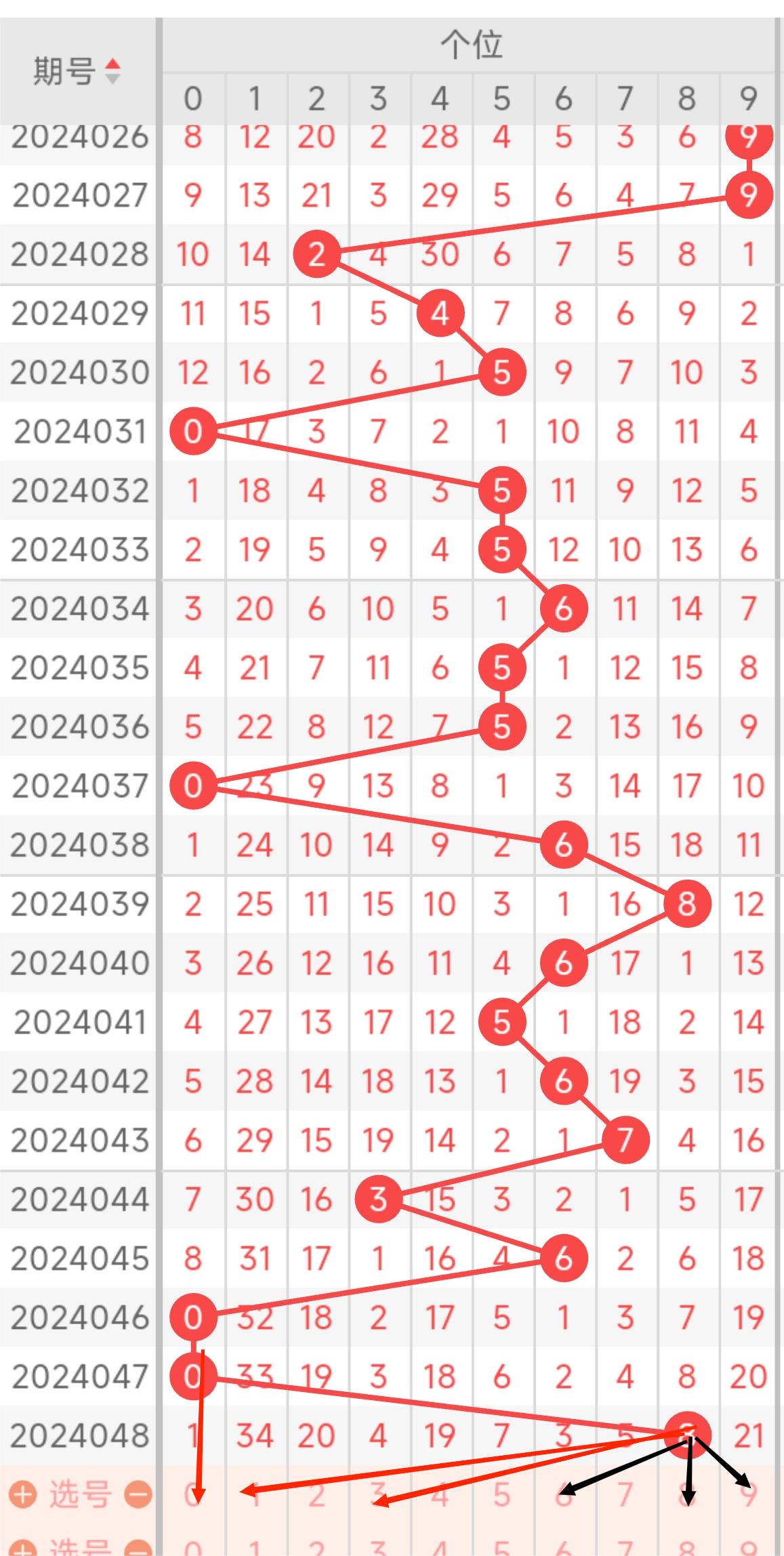Sort the chart by 期号 column
The height and width of the screenshot is (1556, 784).
(x=112, y=71)
